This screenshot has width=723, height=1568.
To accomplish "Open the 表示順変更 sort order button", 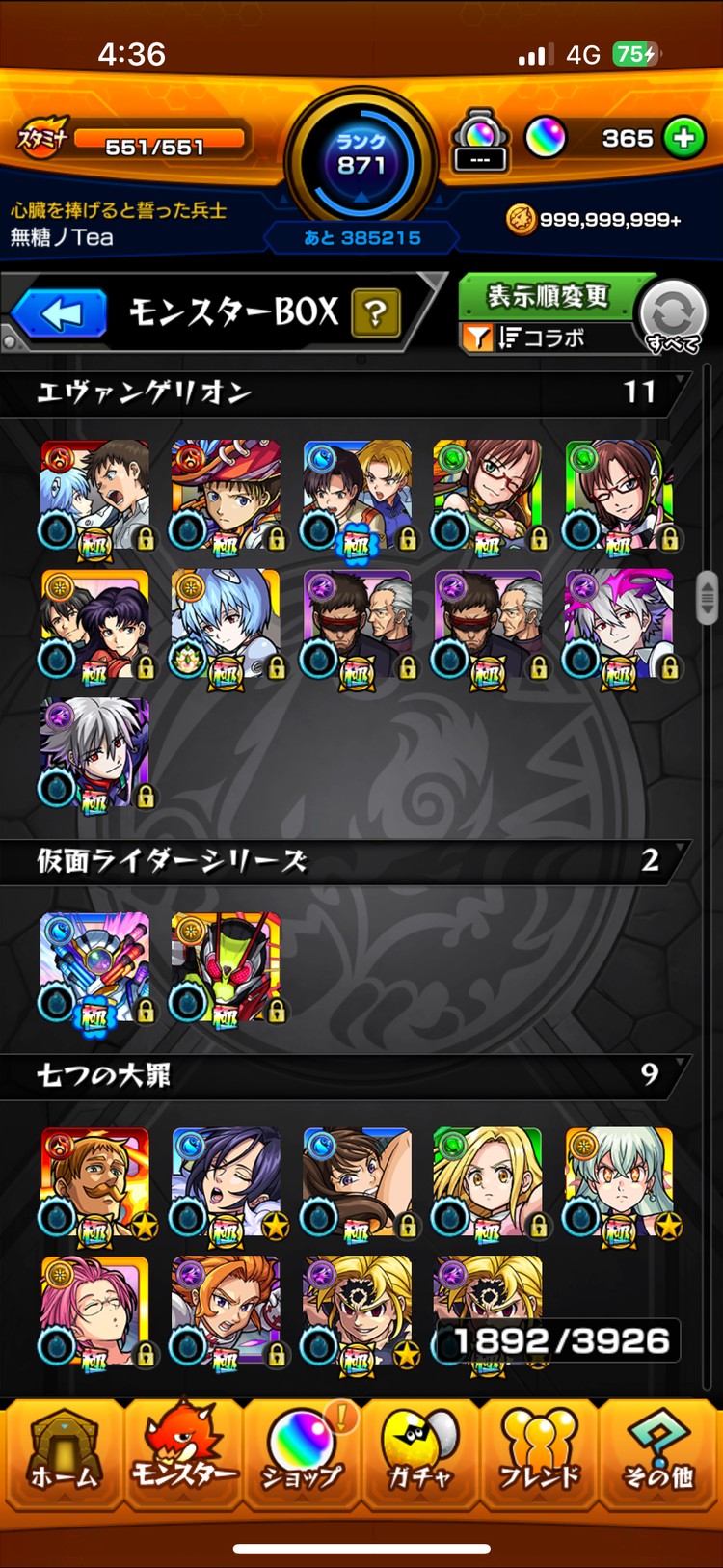I will [547, 296].
